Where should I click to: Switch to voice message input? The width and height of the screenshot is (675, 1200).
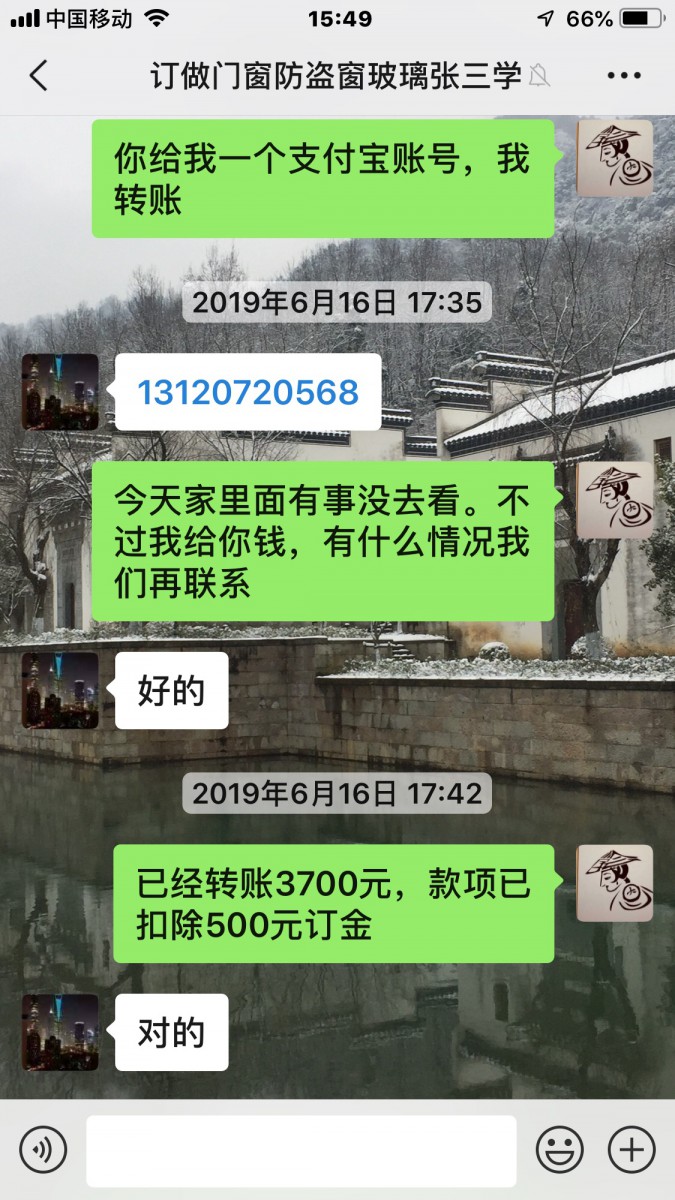[43, 1150]
